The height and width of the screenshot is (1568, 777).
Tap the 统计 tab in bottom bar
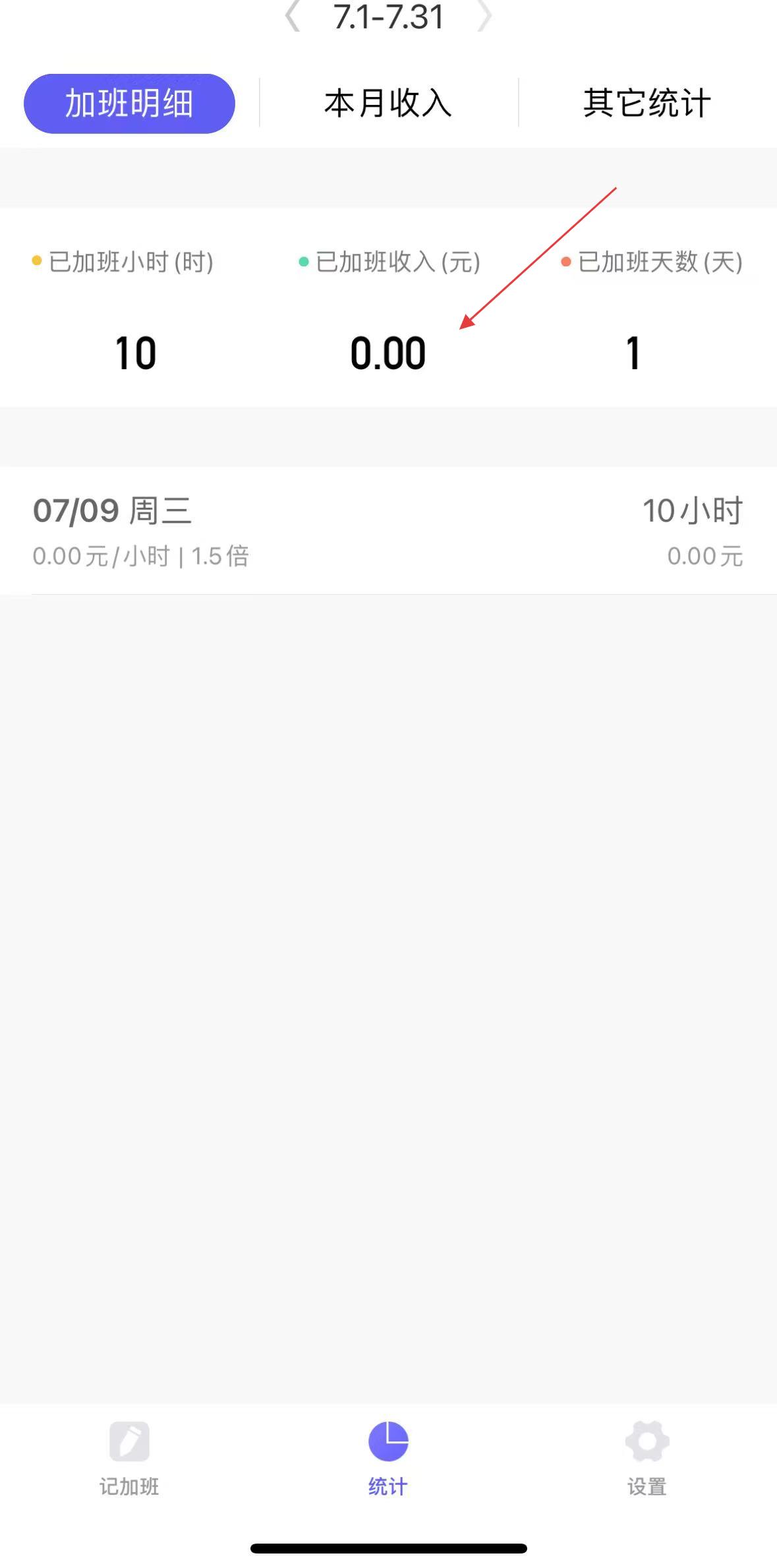tap(388, 1459)
